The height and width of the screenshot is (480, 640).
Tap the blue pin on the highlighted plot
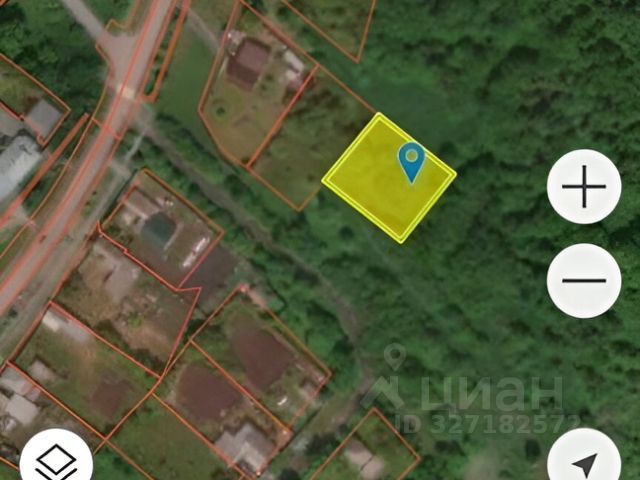pyautogui.click(x=411, y=160)
